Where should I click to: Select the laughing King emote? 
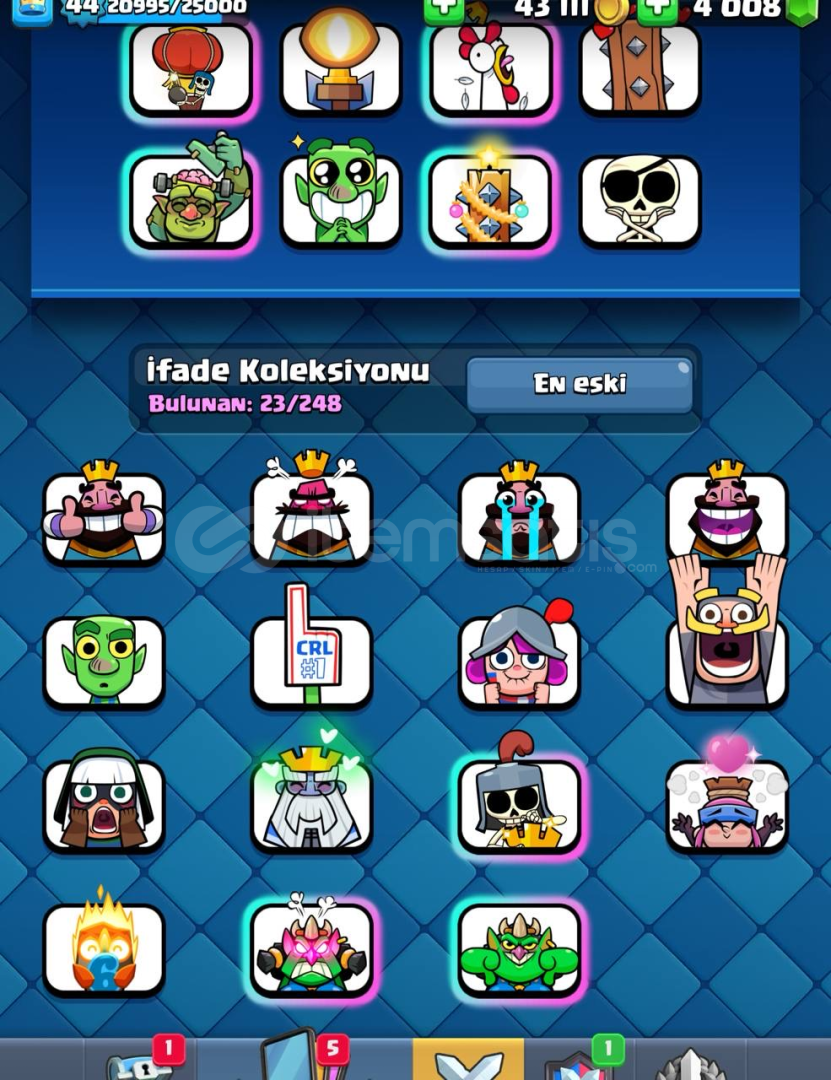click(727, 517)
